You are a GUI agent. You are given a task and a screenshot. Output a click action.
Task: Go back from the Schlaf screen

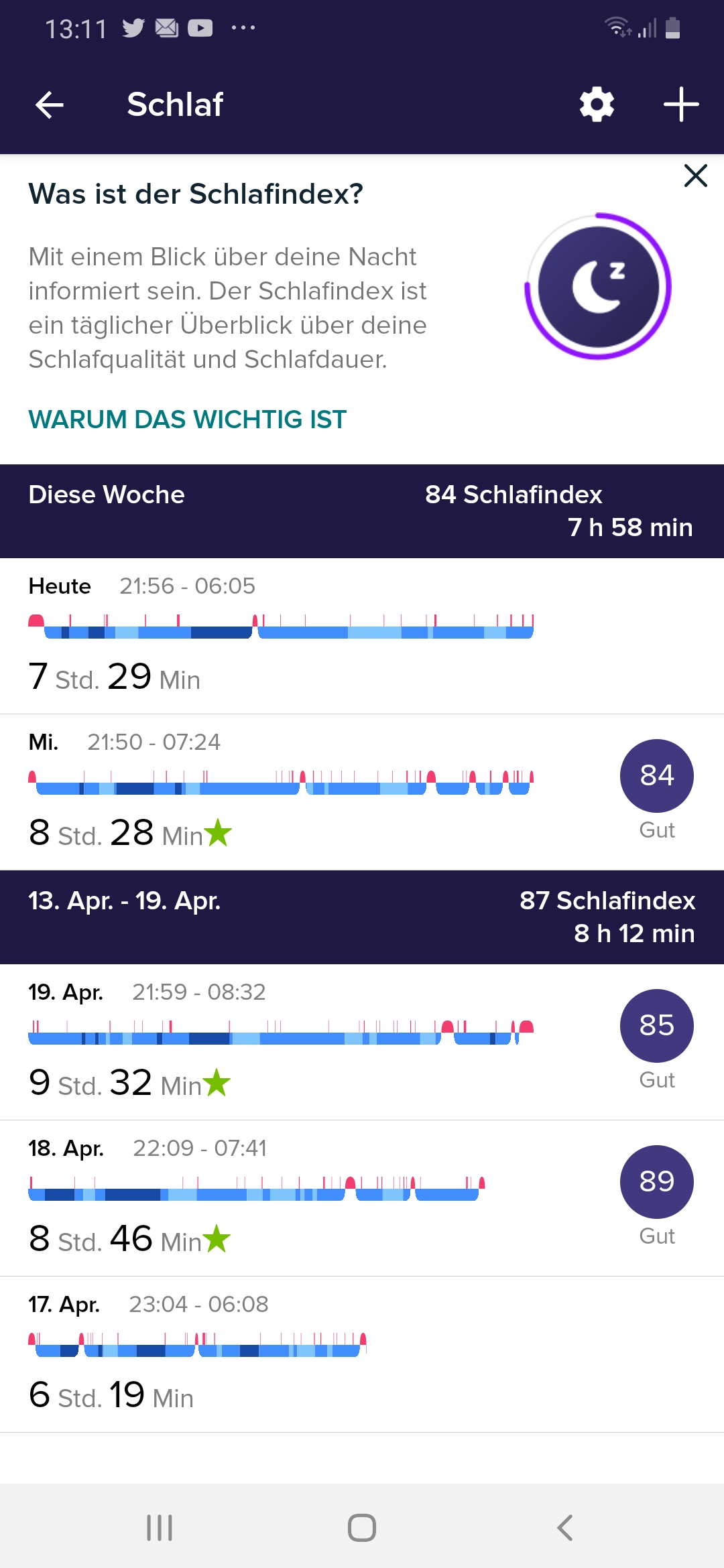click(x=50, y=105)
